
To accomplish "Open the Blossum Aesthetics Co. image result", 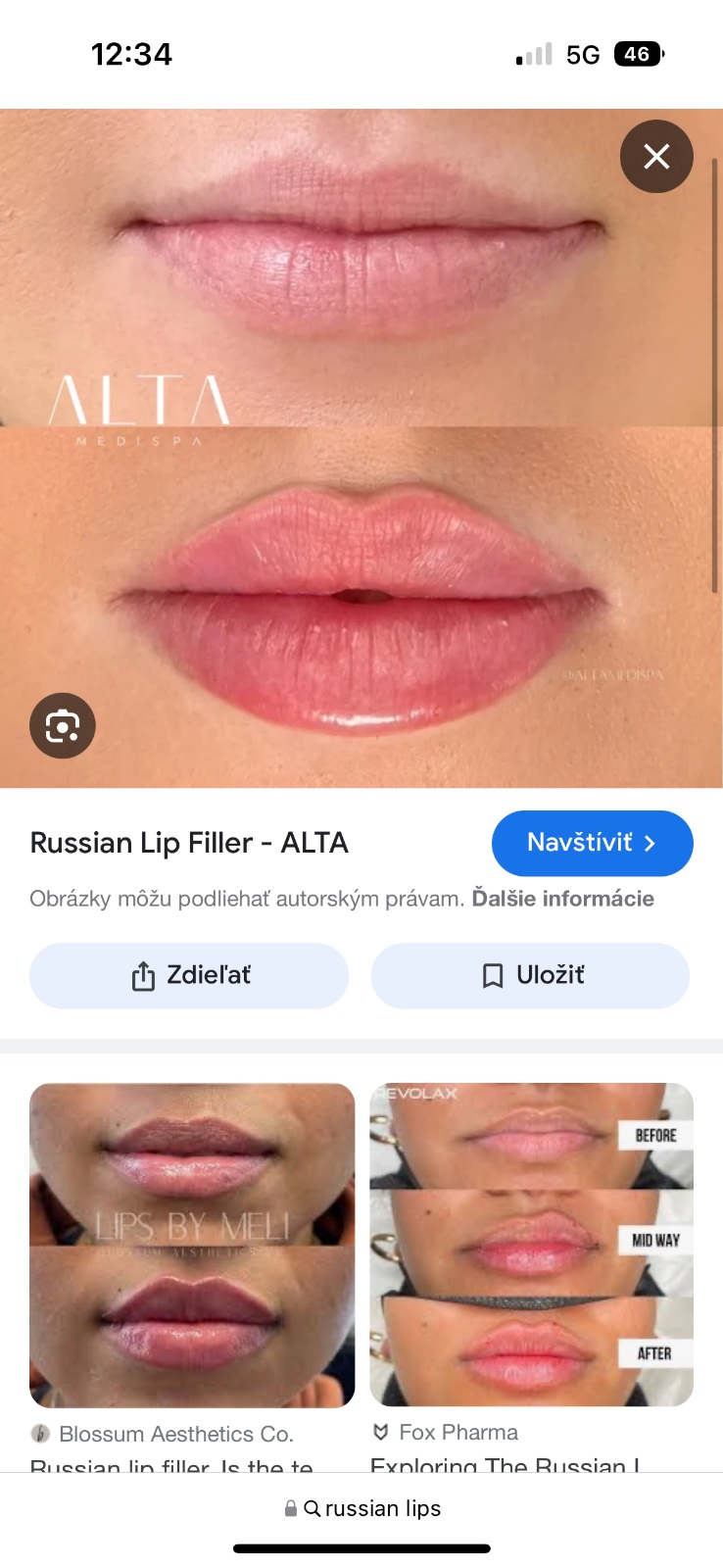I will pos(192,1245).
